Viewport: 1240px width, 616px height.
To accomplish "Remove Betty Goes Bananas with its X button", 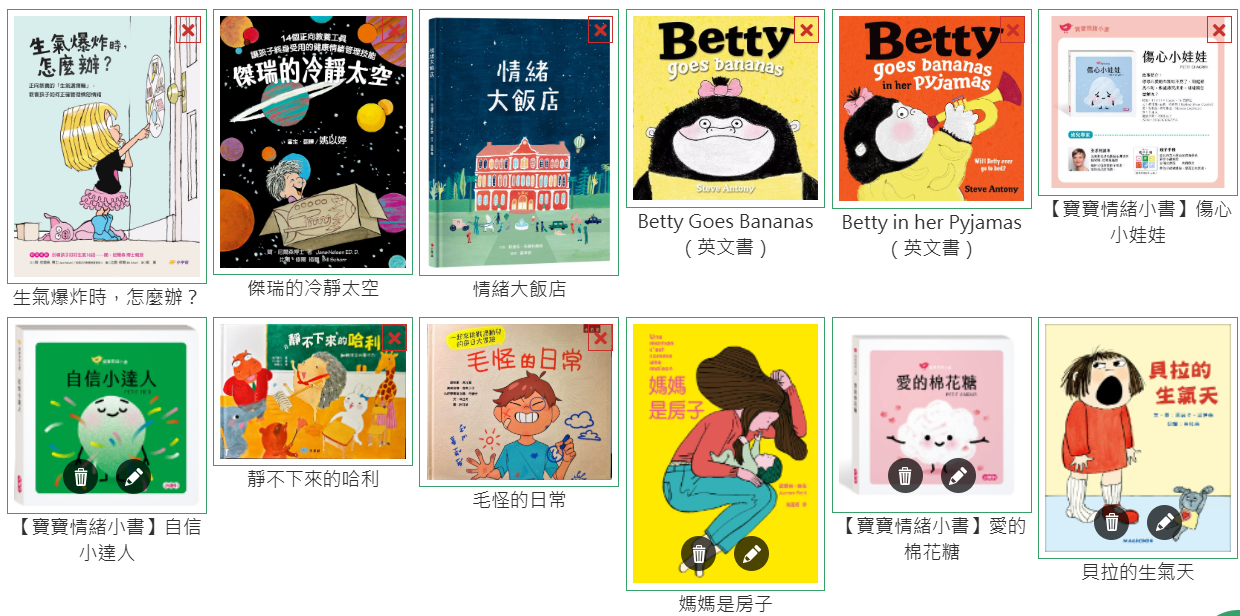I will [806, 30].
